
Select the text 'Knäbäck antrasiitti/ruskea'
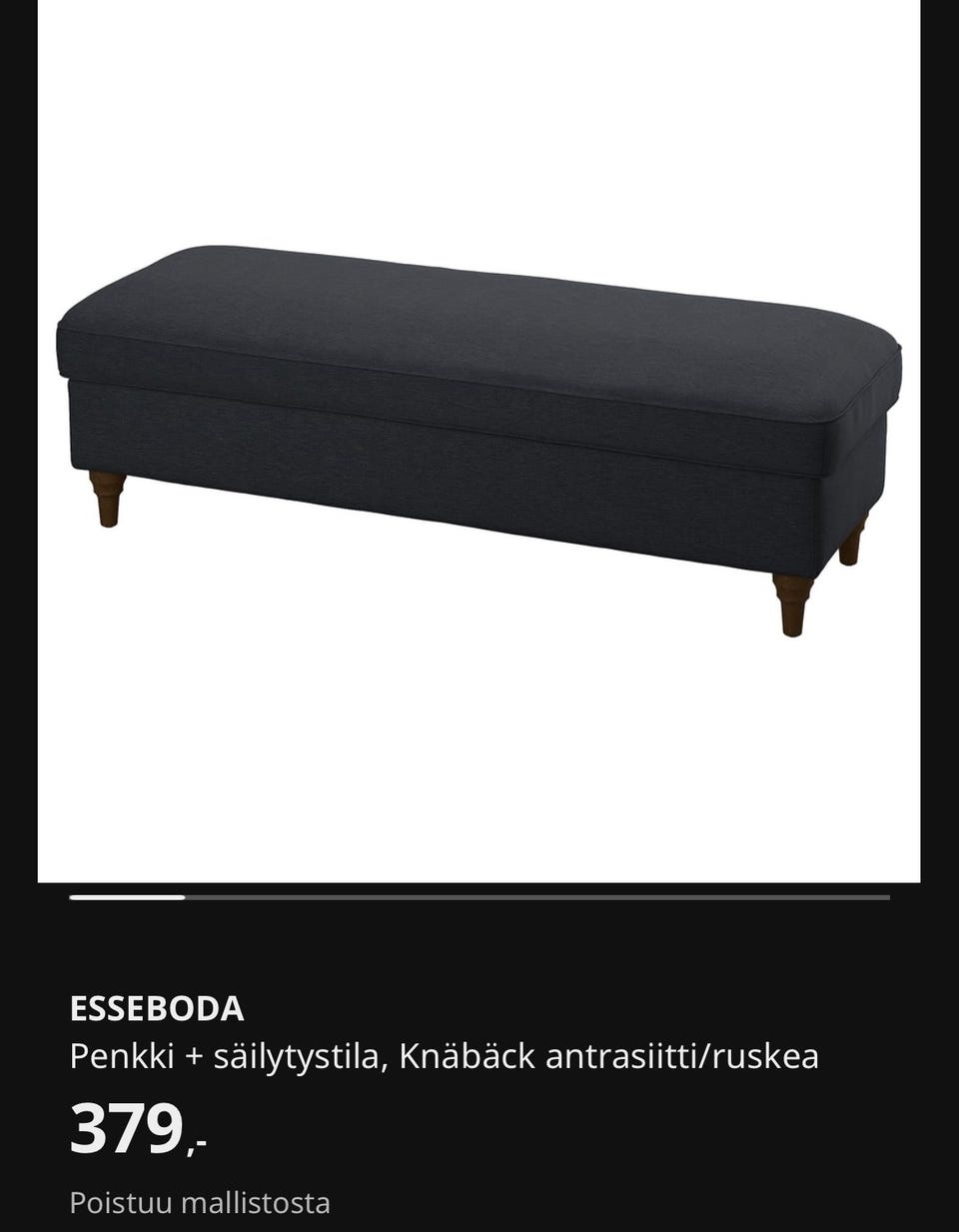(609, 1055)
